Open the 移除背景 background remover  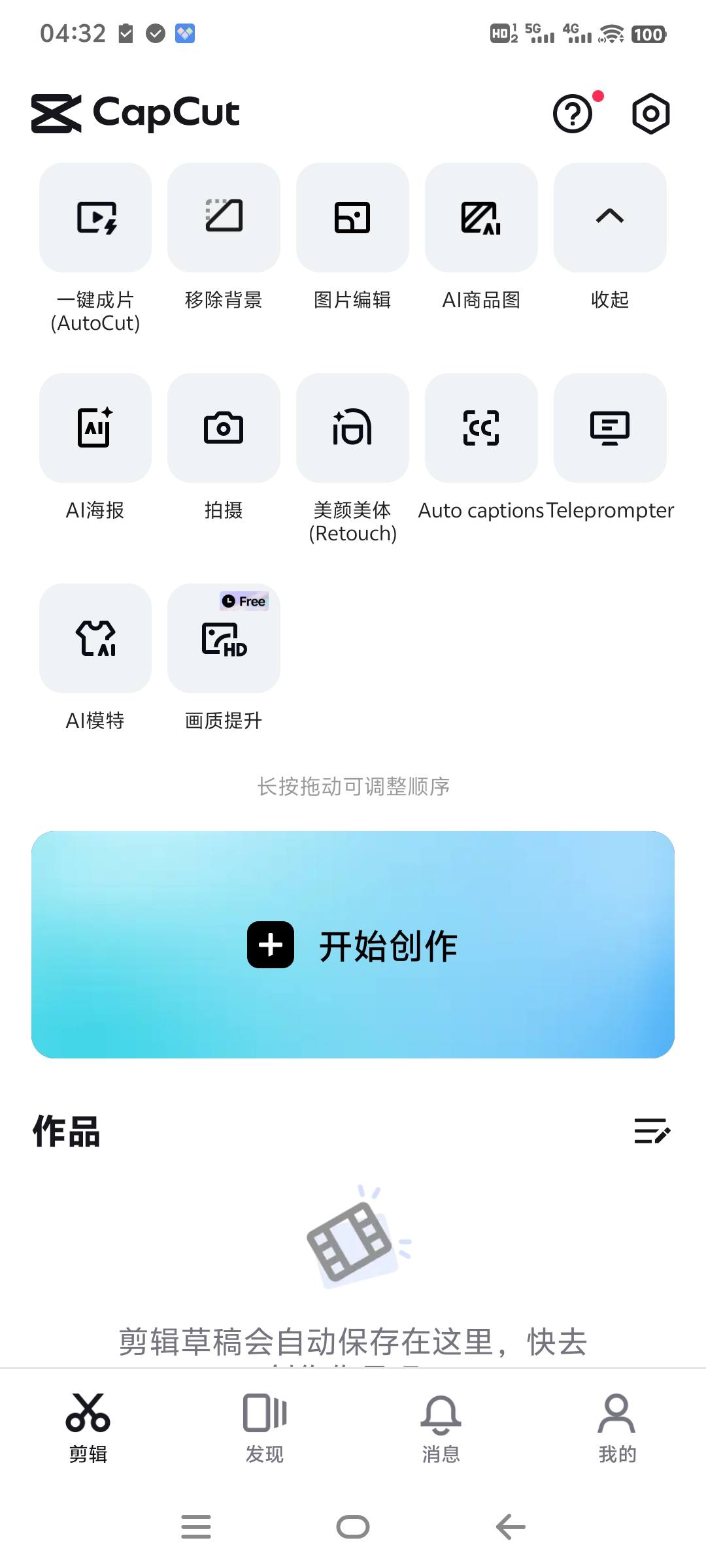click(x=224, y=218)
